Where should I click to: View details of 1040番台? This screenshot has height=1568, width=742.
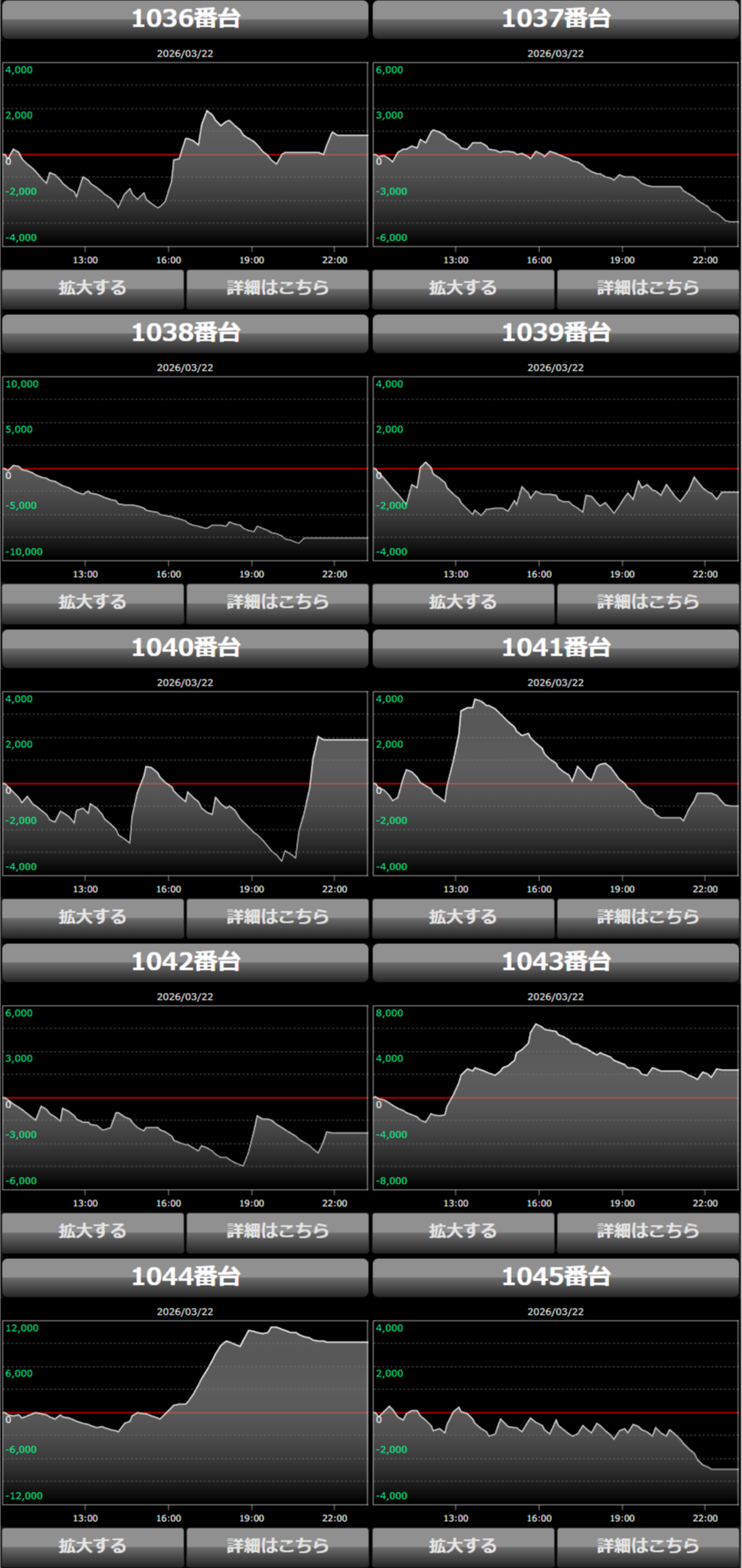coord(277,918)
